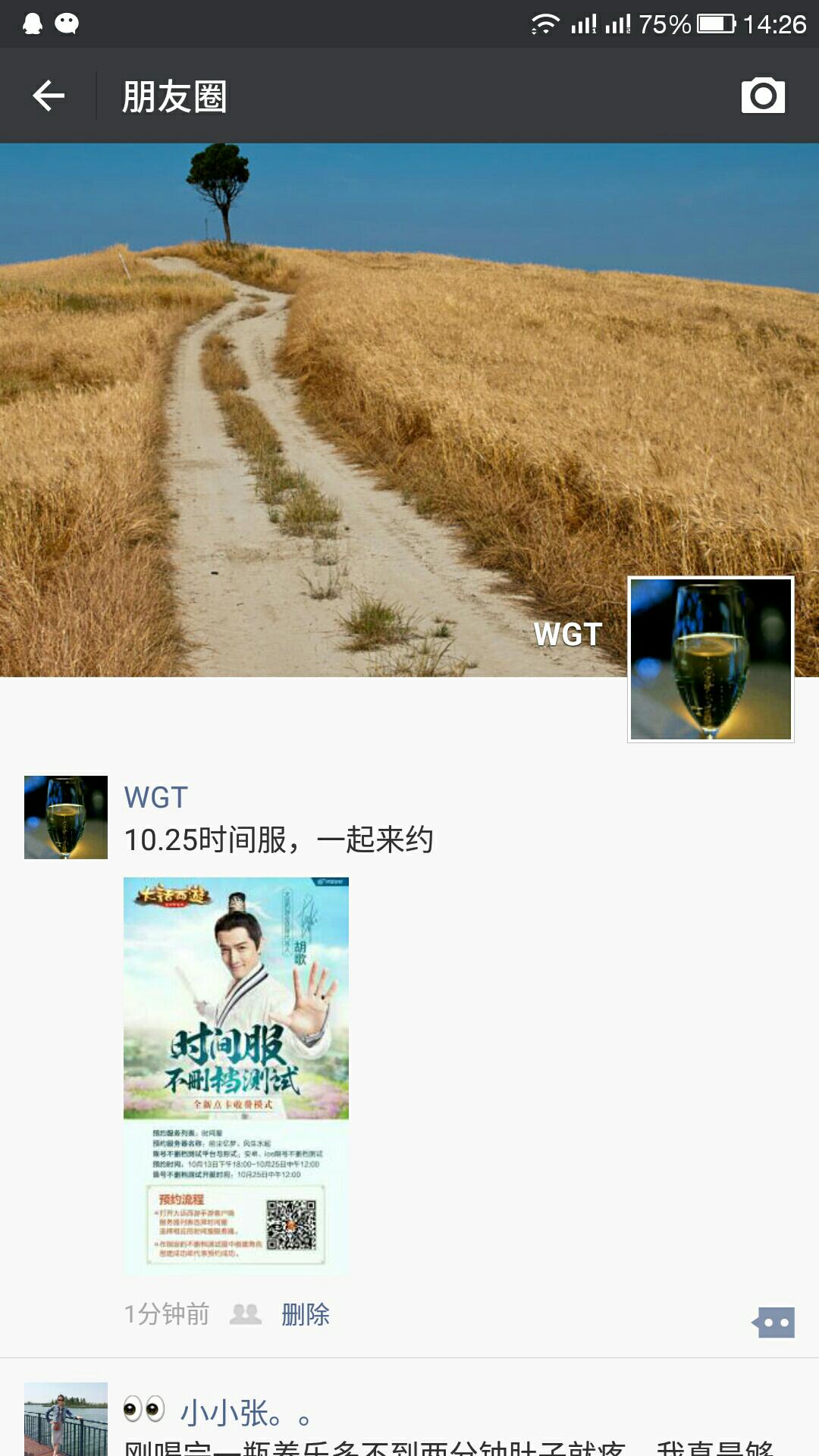Open 小小张。。's avatar picture

tap(66, 1418)
